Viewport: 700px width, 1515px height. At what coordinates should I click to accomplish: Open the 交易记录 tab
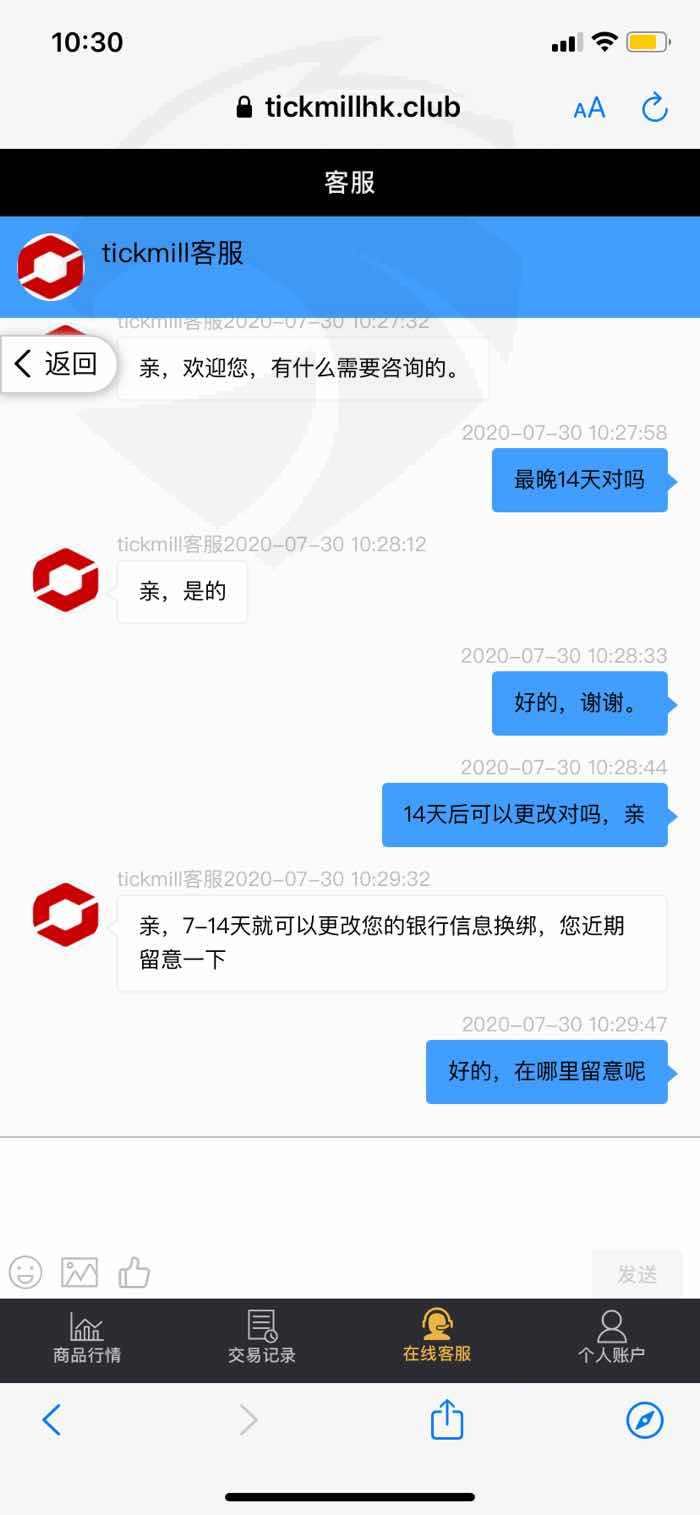click(x=262, y=1340)
